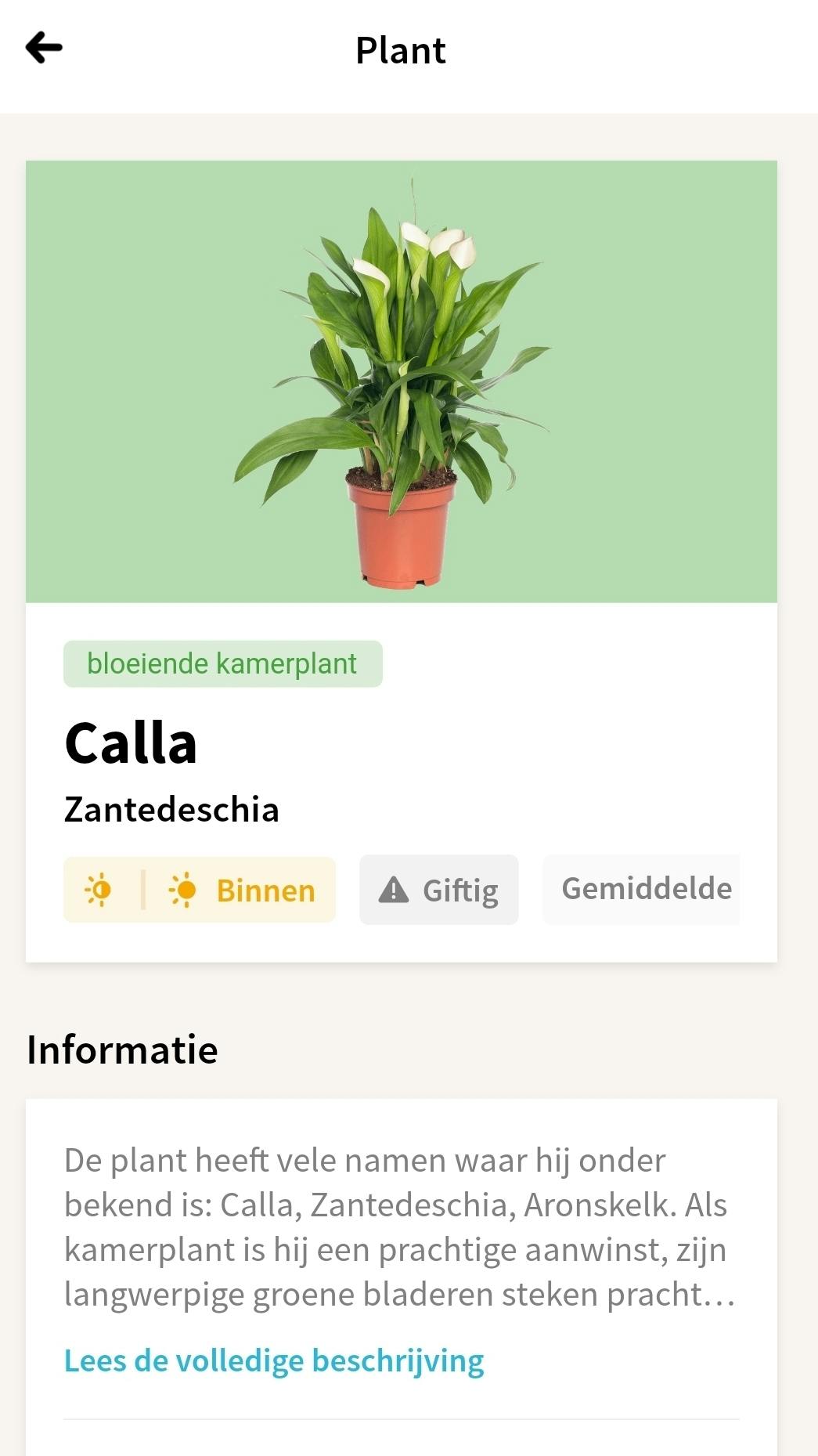Click the bloeiende kamerplant category tag
Image resolution: width=818 pixels, height=1456 pixels.
pyautogui.click(x=222, y=663)
